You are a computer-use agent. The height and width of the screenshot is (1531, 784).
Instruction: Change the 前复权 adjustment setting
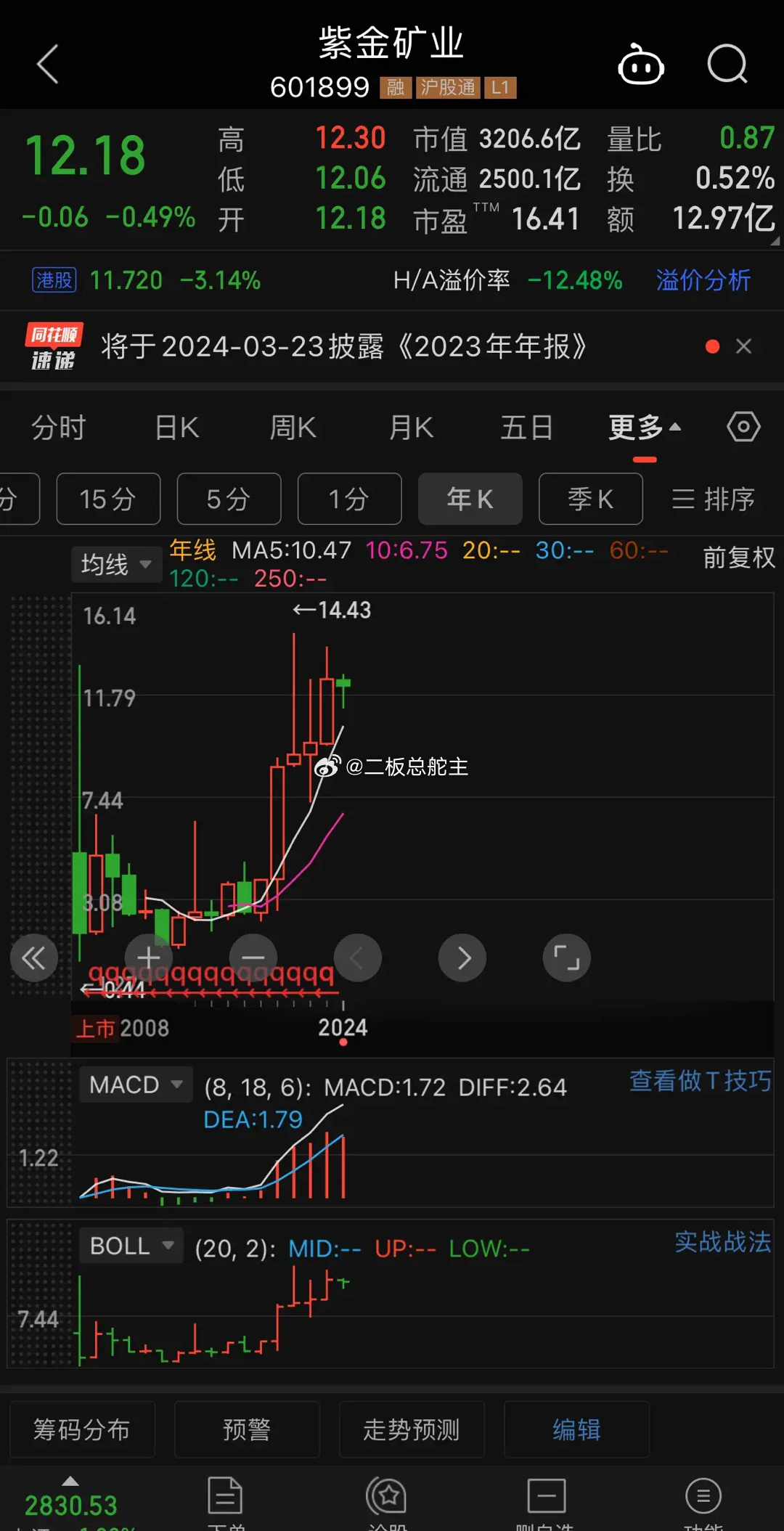[739, 558]
